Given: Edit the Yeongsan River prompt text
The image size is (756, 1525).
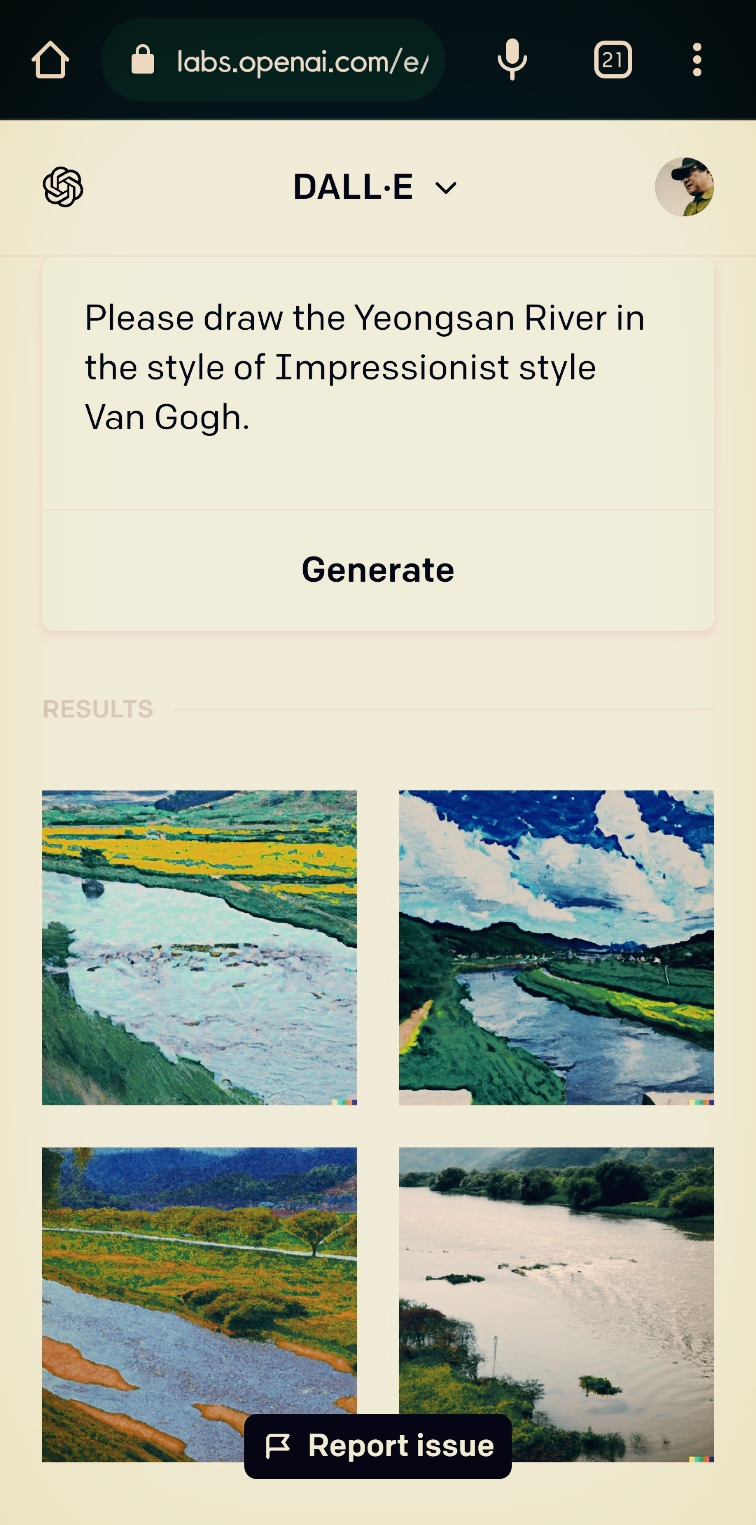Looking at the screenshot, I should point(365,368).
